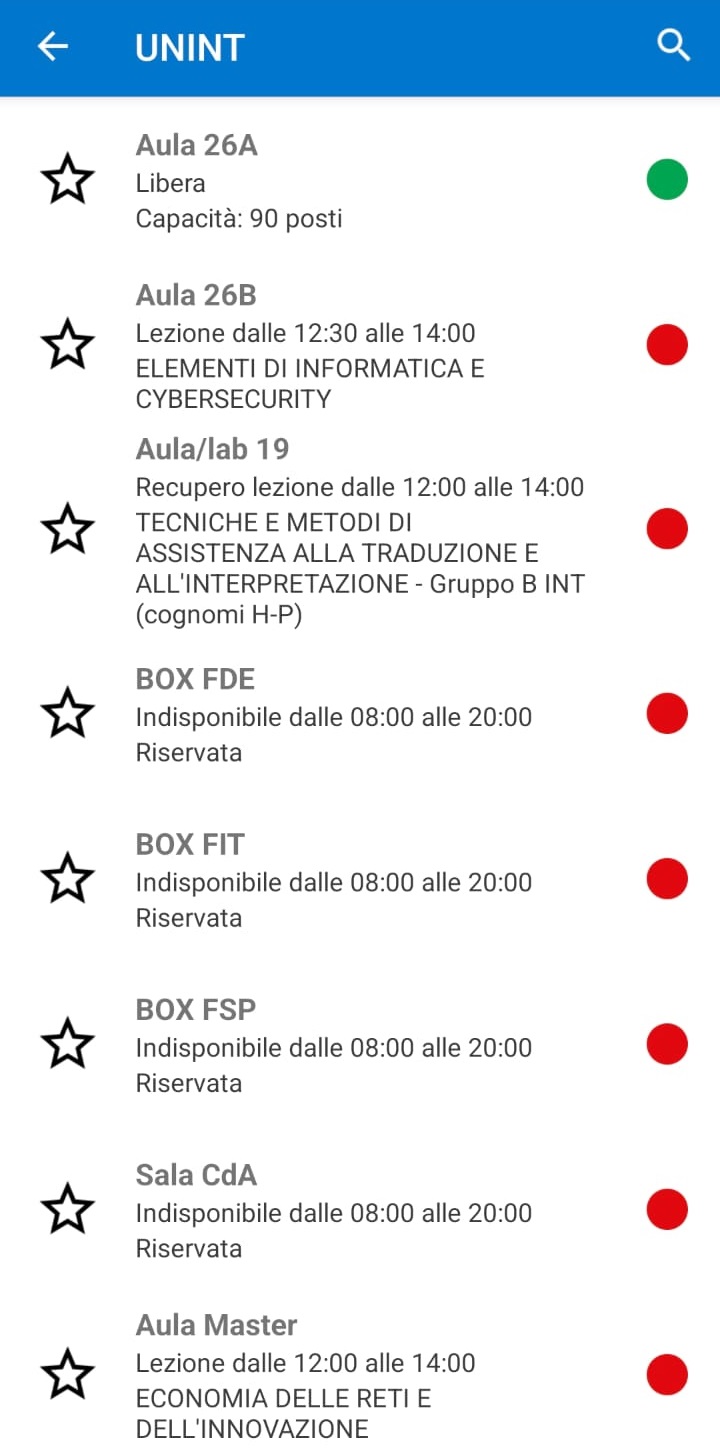Open the search magnifier icon

[673, 46]
